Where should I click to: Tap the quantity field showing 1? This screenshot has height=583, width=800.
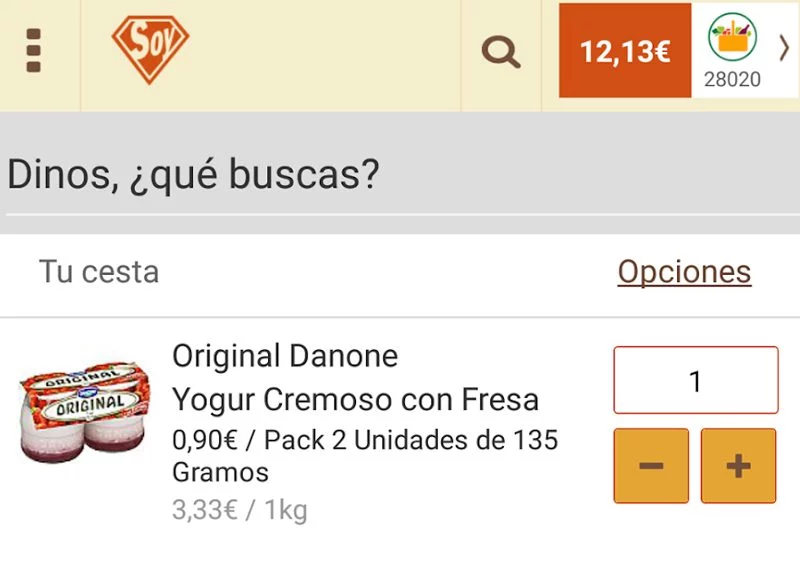695,381
